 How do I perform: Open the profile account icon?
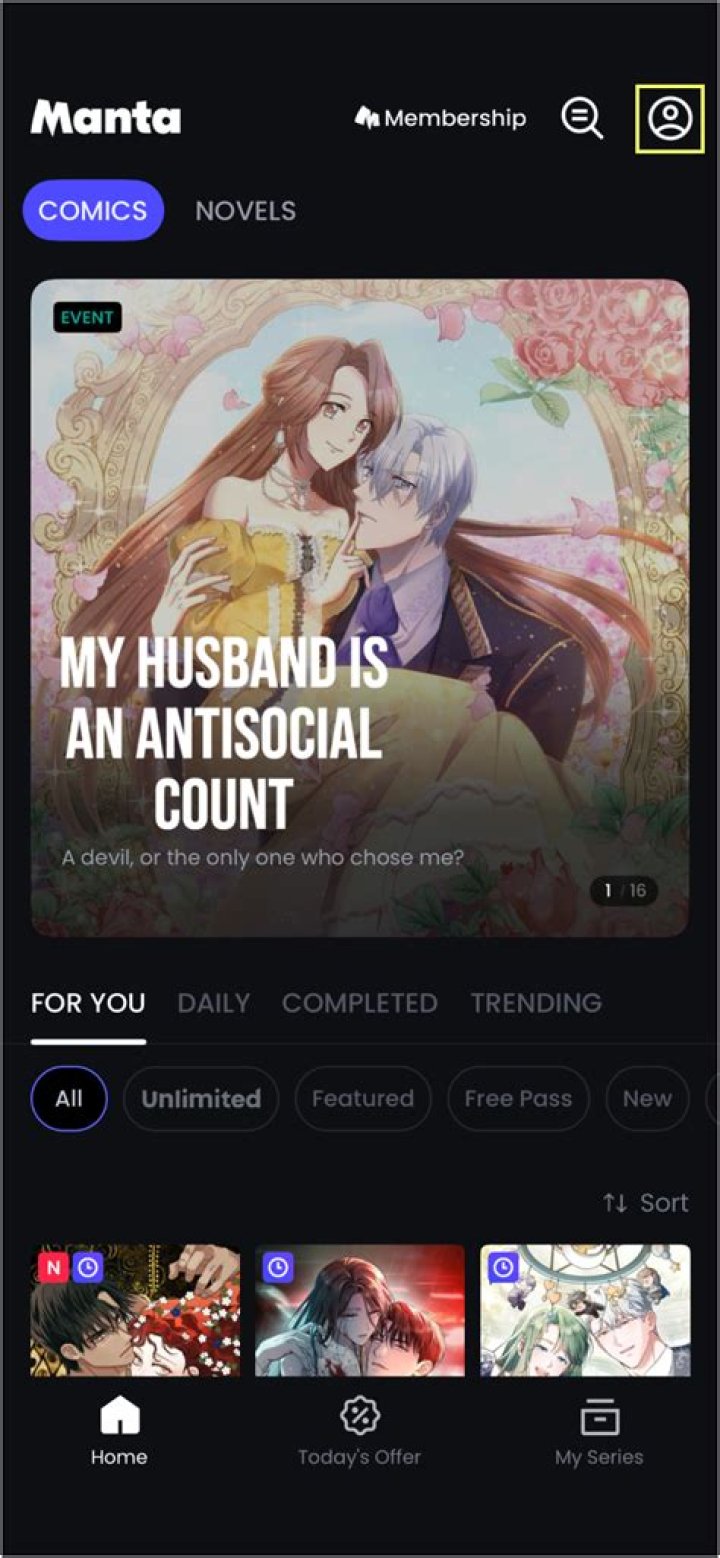coord(669,118)
